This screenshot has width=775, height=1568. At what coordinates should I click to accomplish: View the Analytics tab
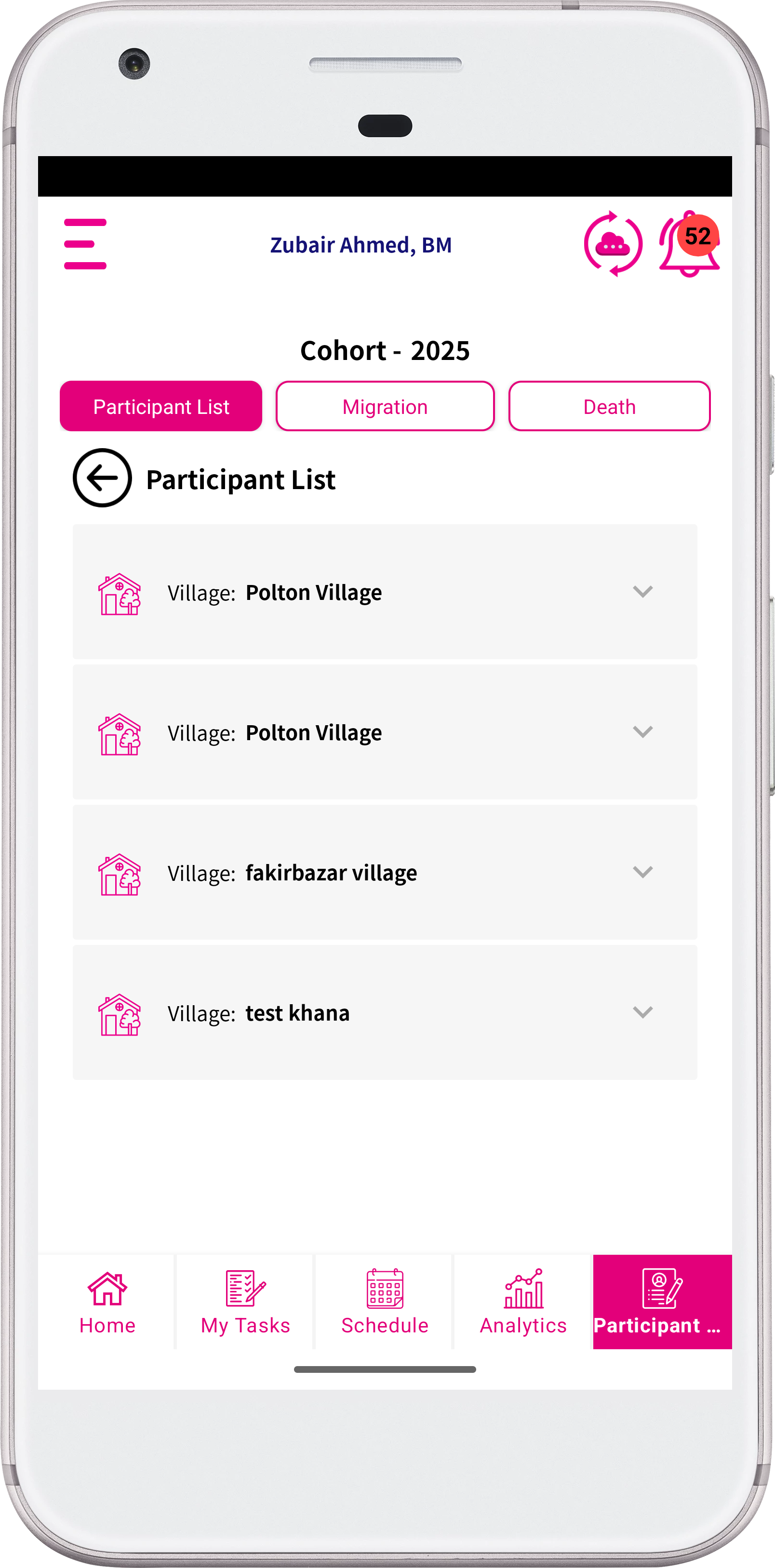523,1302
